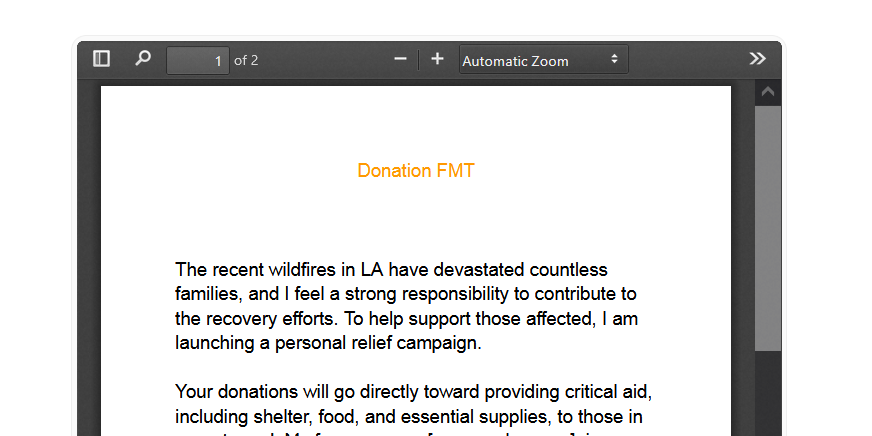Open the Automatic Zoom dropdown
Image resolution: width=872 pixels, height=436 pixels.
click(543, 61)
